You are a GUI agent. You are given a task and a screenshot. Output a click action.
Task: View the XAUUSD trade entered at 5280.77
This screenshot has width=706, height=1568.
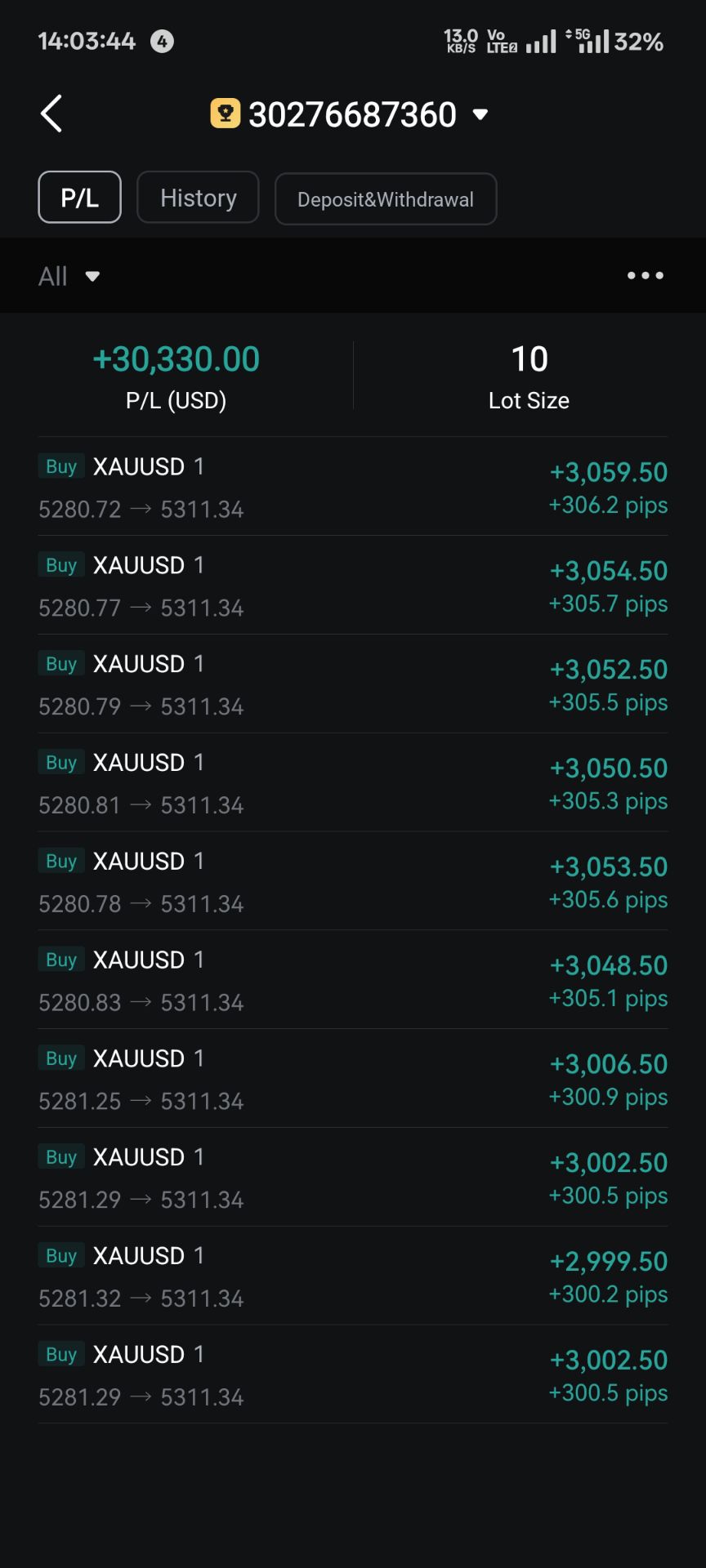click(352, 586)
